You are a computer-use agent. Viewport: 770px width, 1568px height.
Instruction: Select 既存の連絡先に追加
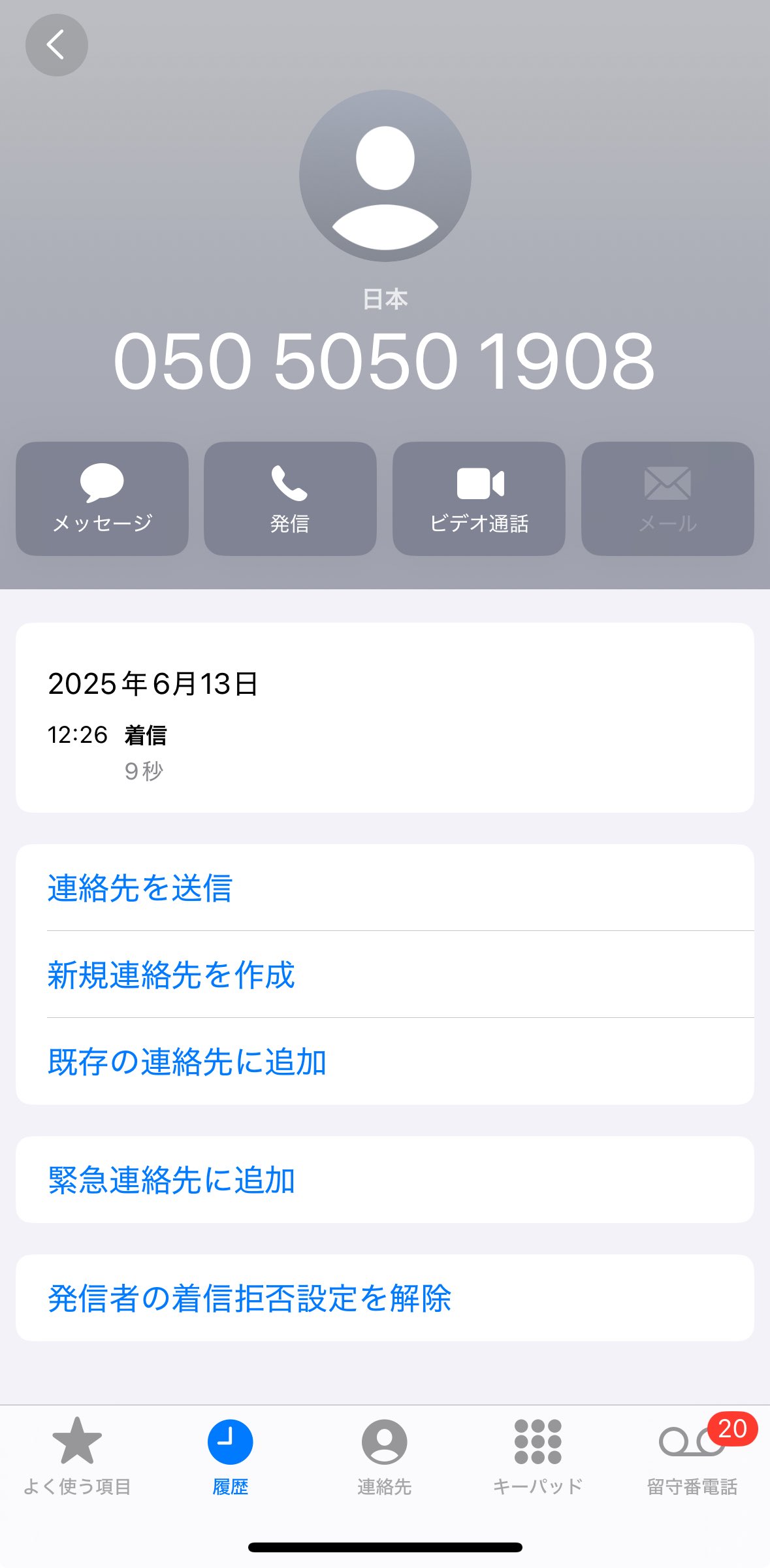click(385, 1061)
